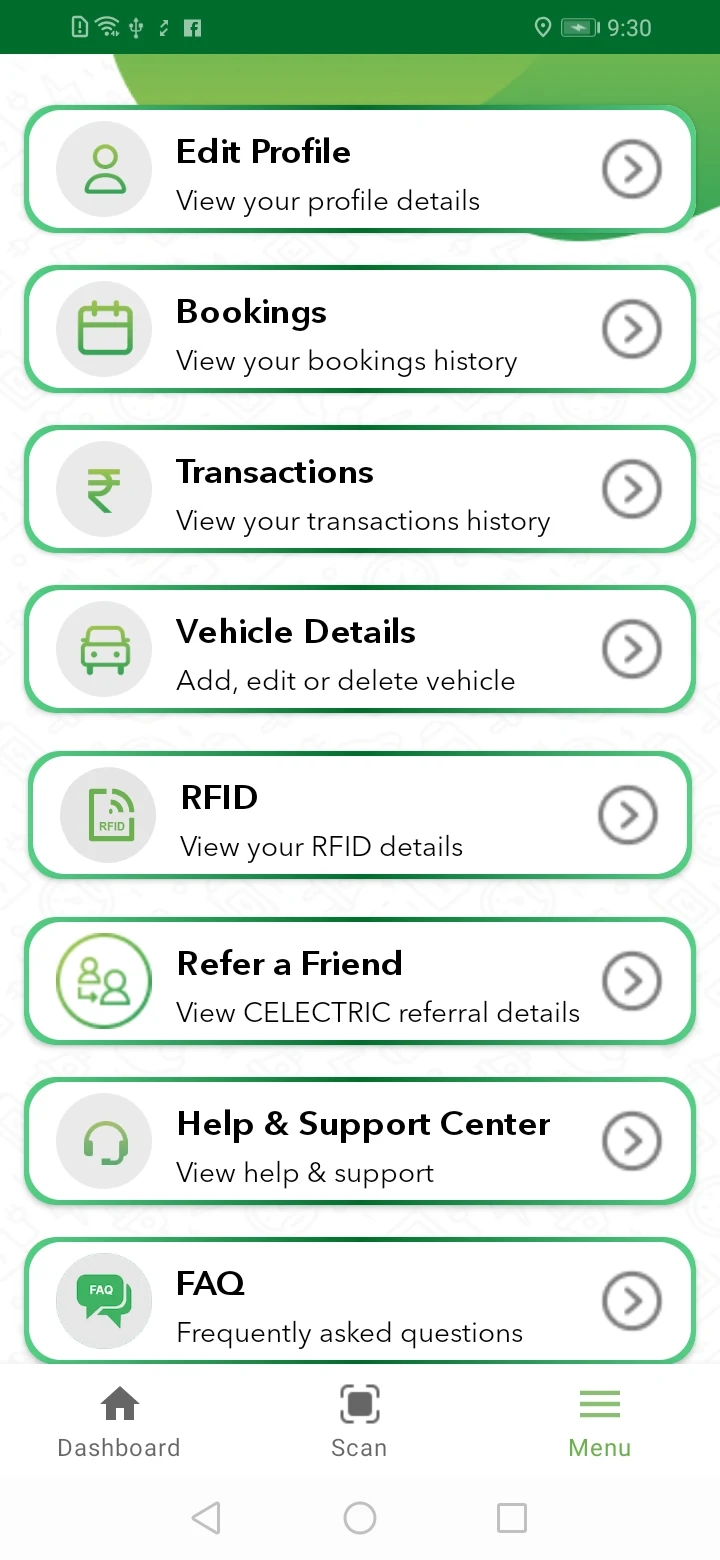View your Bookings history
Image resolution: width=720 pixels, height=1560 pixels.
(359, 331)
